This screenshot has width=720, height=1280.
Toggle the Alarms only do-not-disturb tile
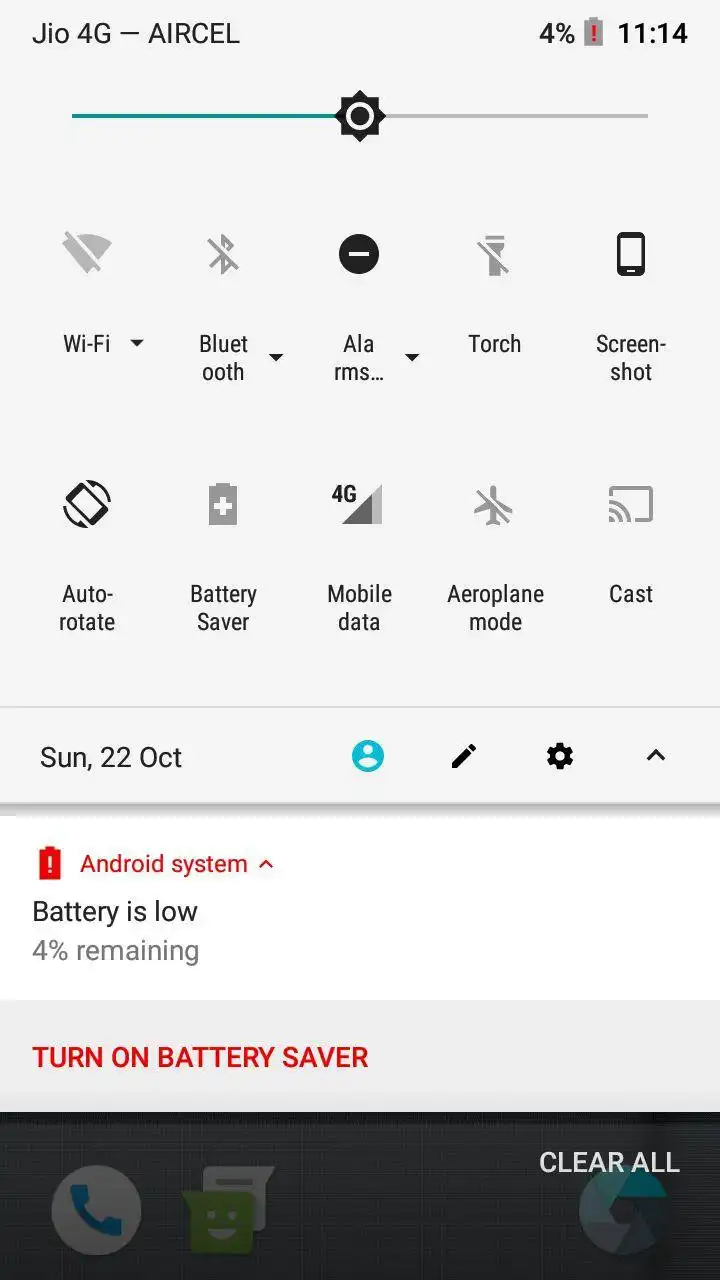coord(359,254)
